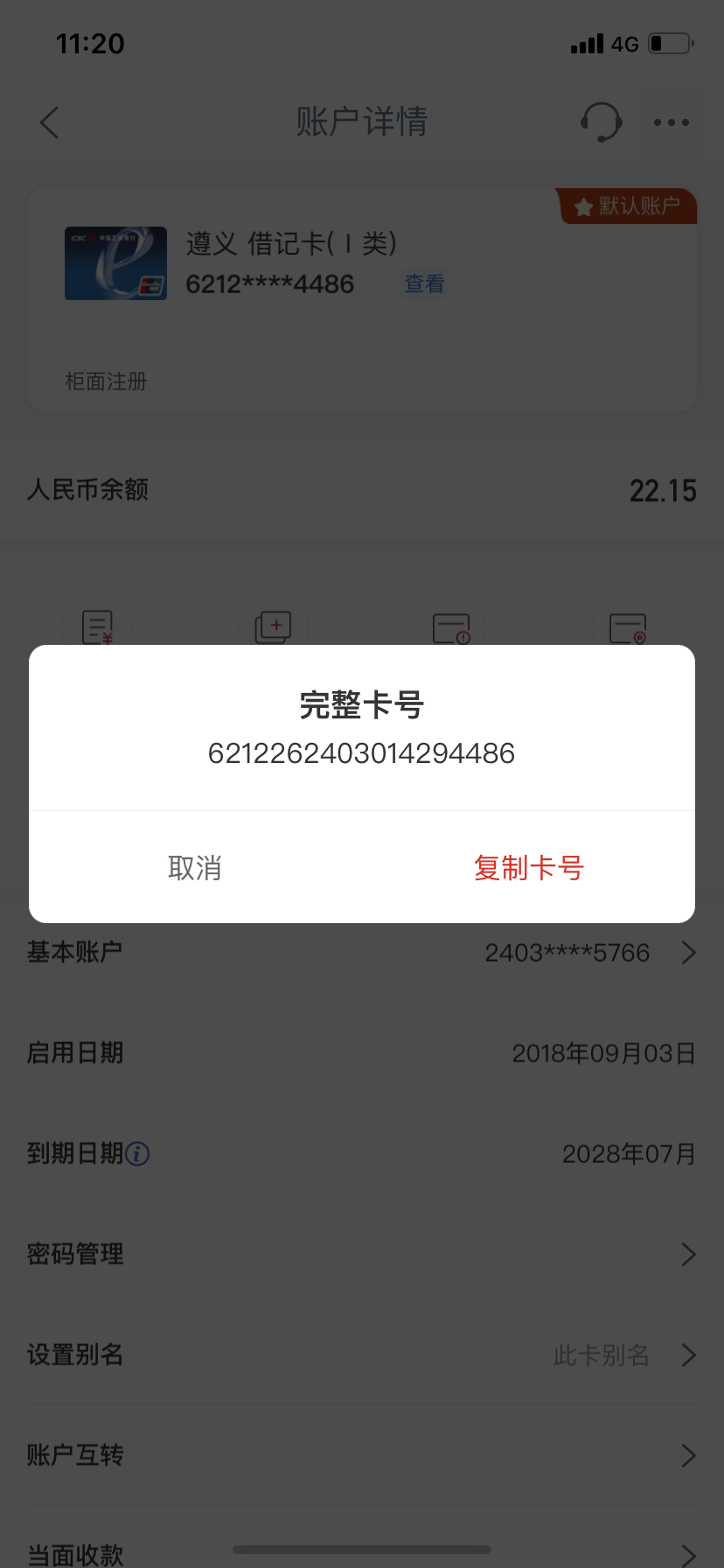Open 设置别名 to set card alias
This screenshot has height=1568, width=724.
(362, 1355)
